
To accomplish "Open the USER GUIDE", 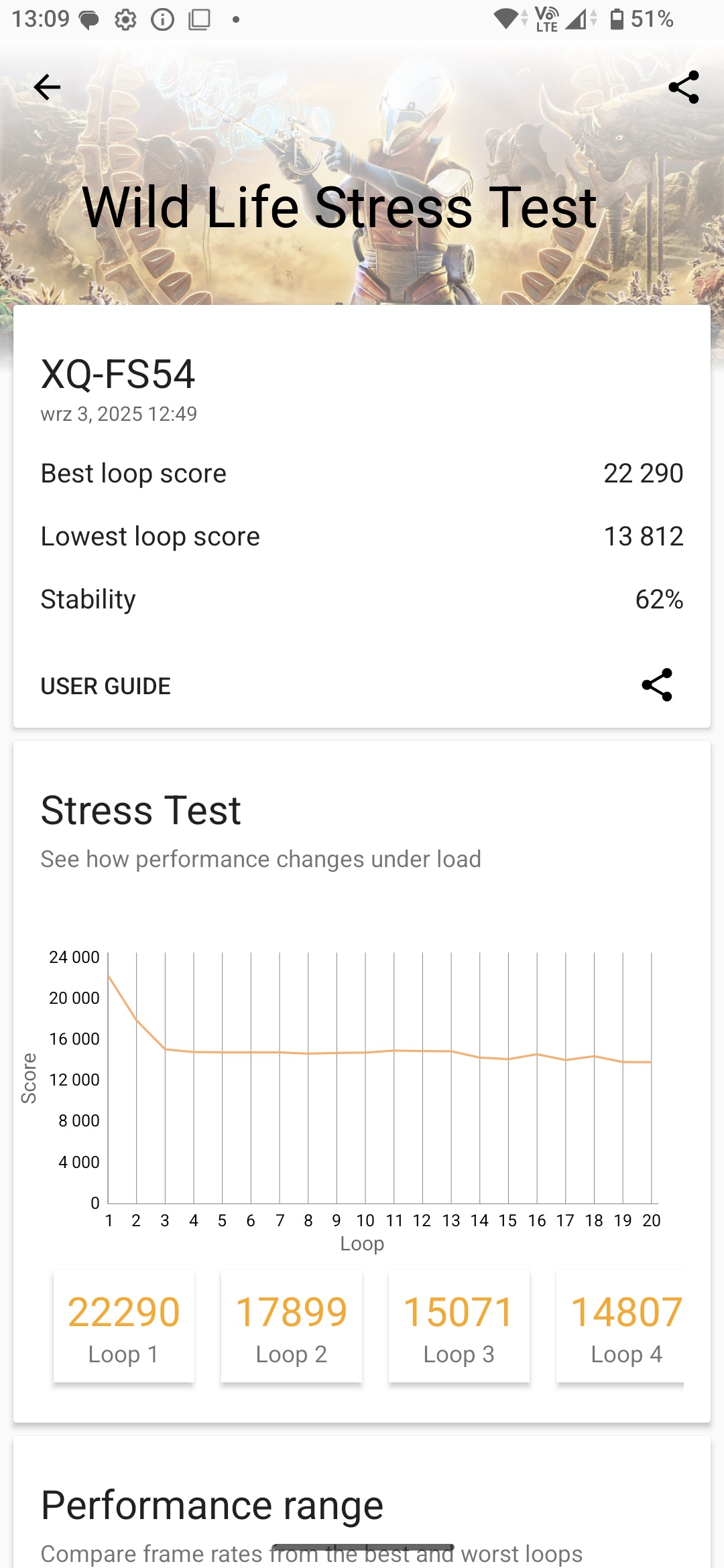I will point(106,685).
